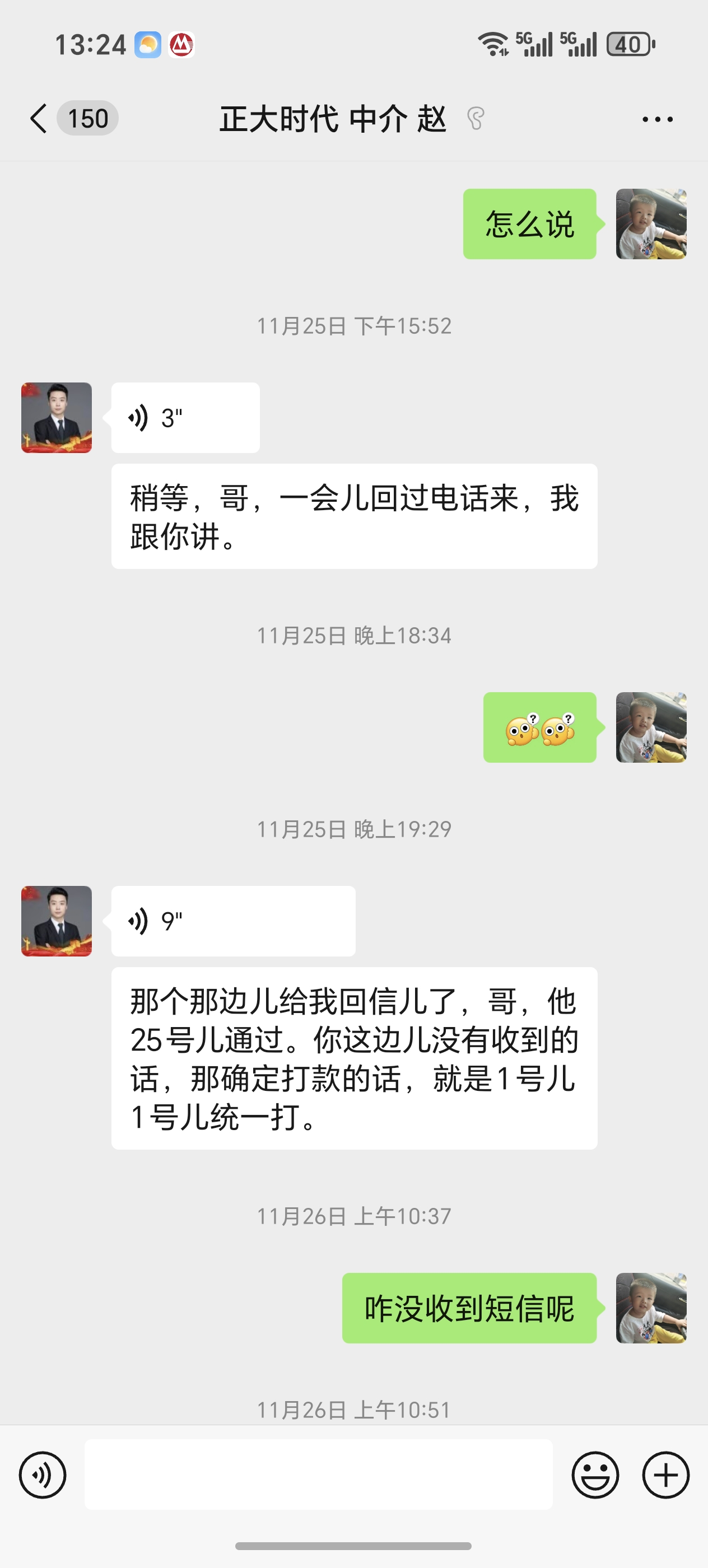Open the agent's avatar beside 3-second voice message
This screenshot has height=1568, width=708.
click(57, 418)
